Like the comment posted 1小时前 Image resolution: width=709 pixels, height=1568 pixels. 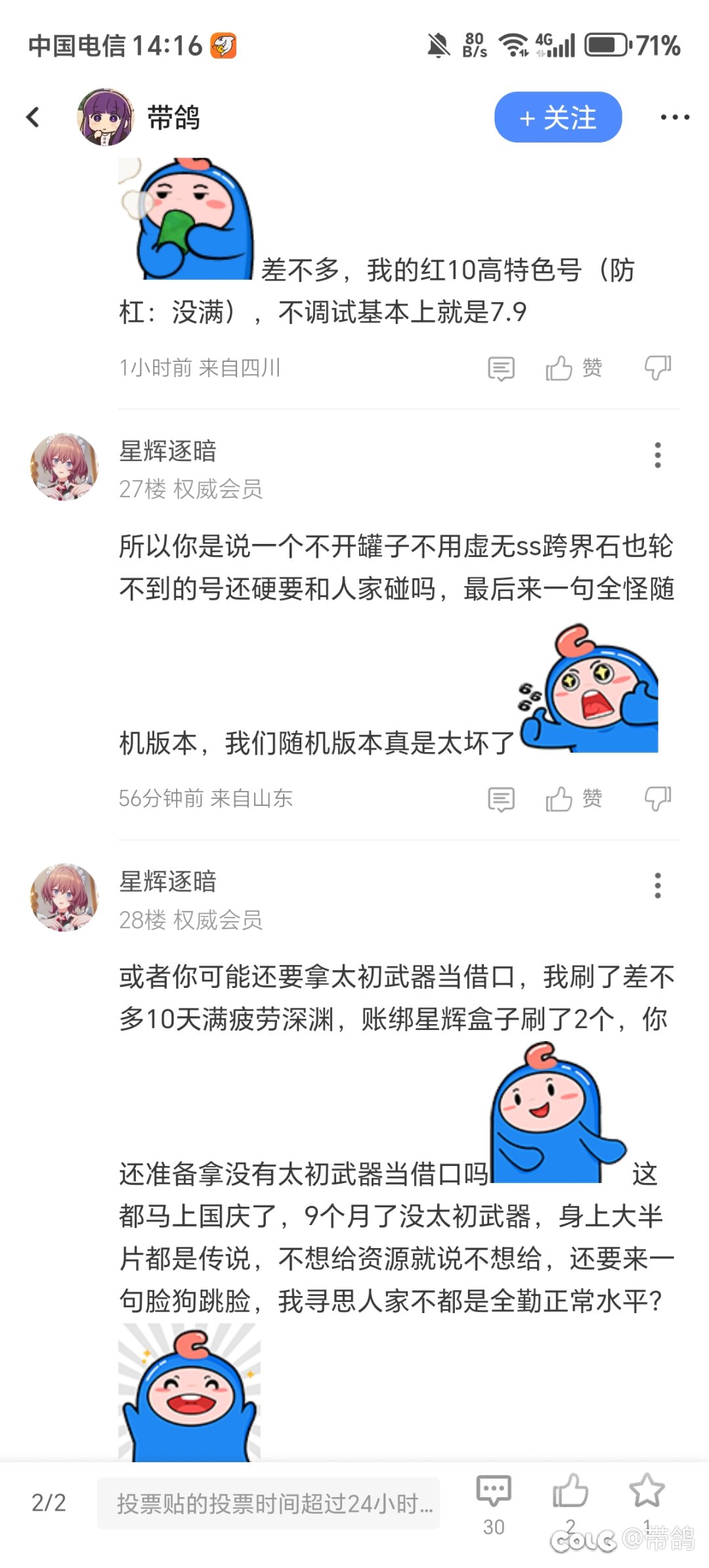(573, 369)
